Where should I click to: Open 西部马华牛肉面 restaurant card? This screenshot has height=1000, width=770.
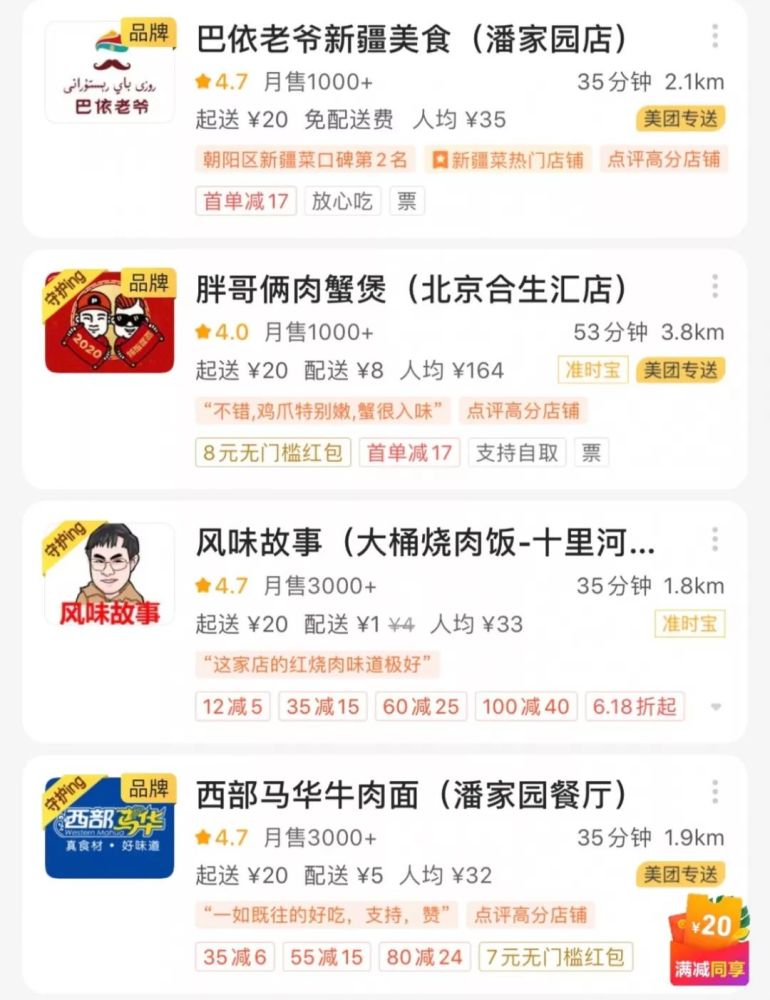click(412, 795)
